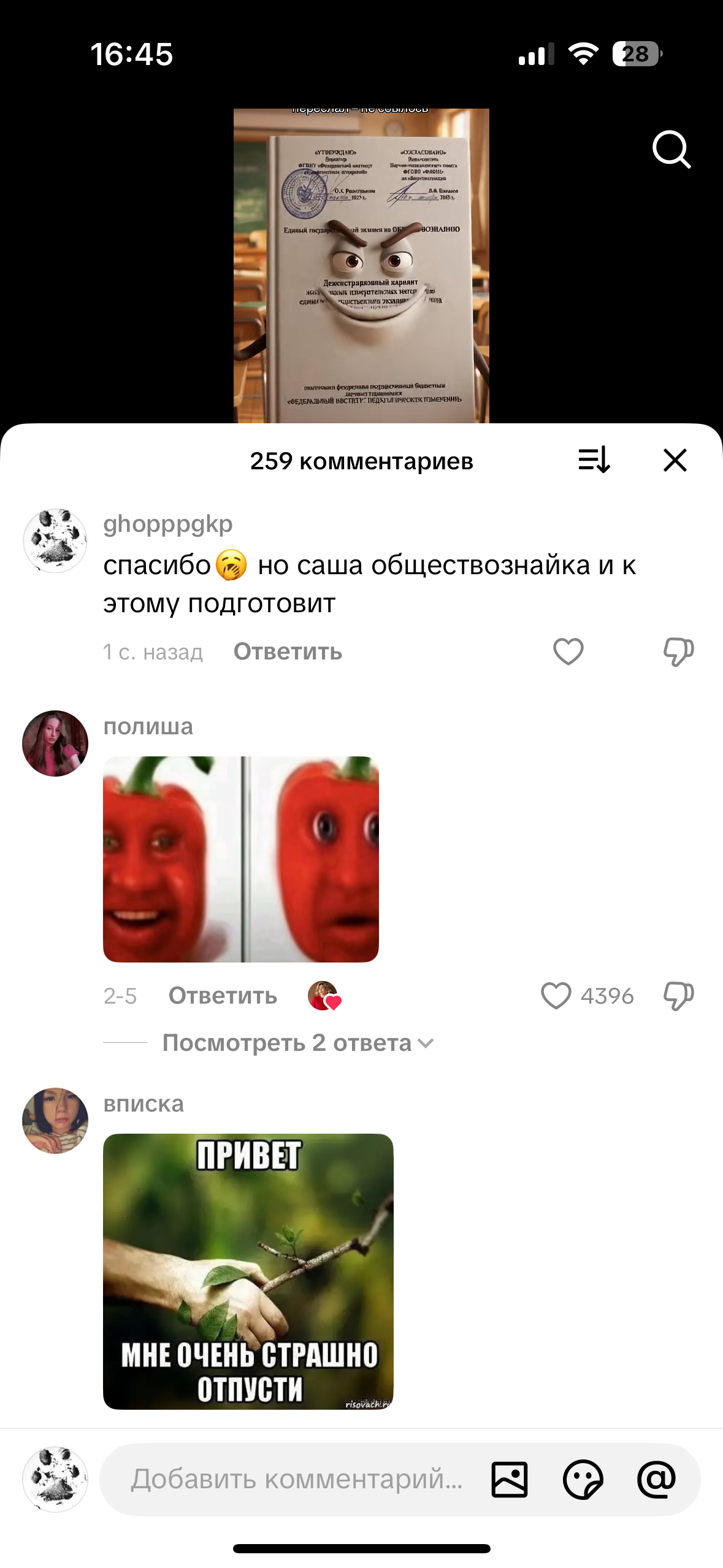This screenshot has height=1568, width=723.
Task: Dislike полиша's comment
Action: pyautogui.click(x=678, y=996)
